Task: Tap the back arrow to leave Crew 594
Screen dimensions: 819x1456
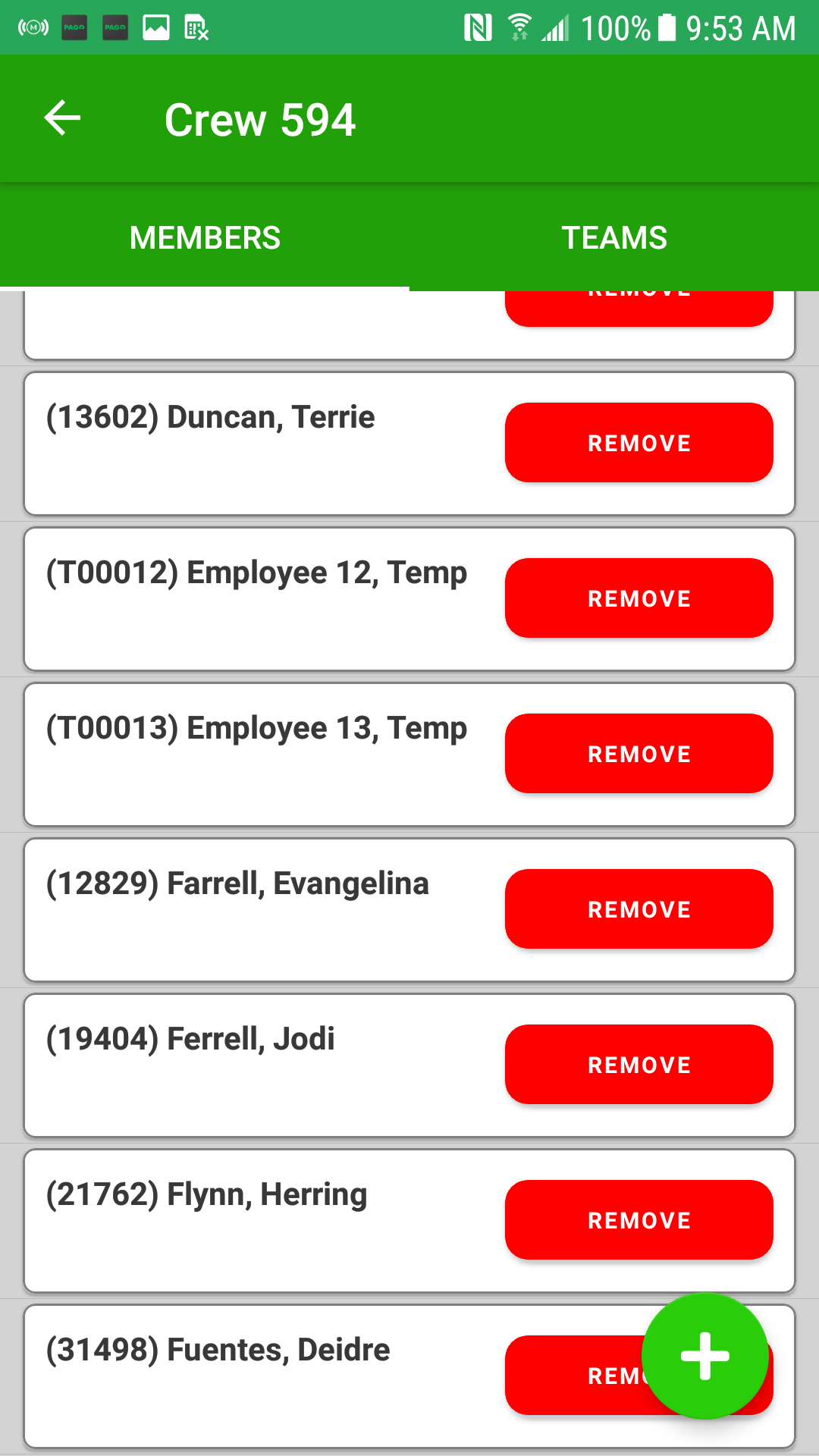Action: [x=61, y=118]
